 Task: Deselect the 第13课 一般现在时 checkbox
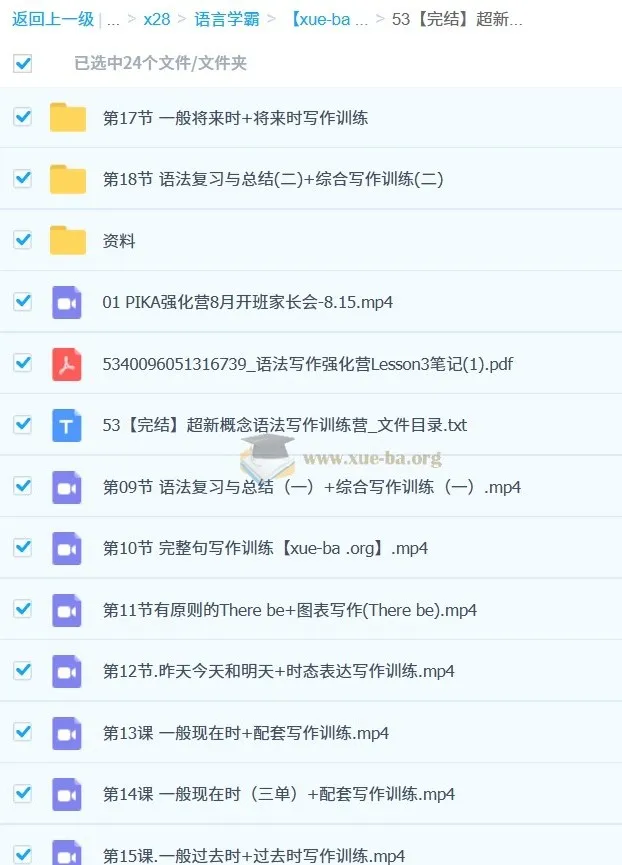point(23,732)
